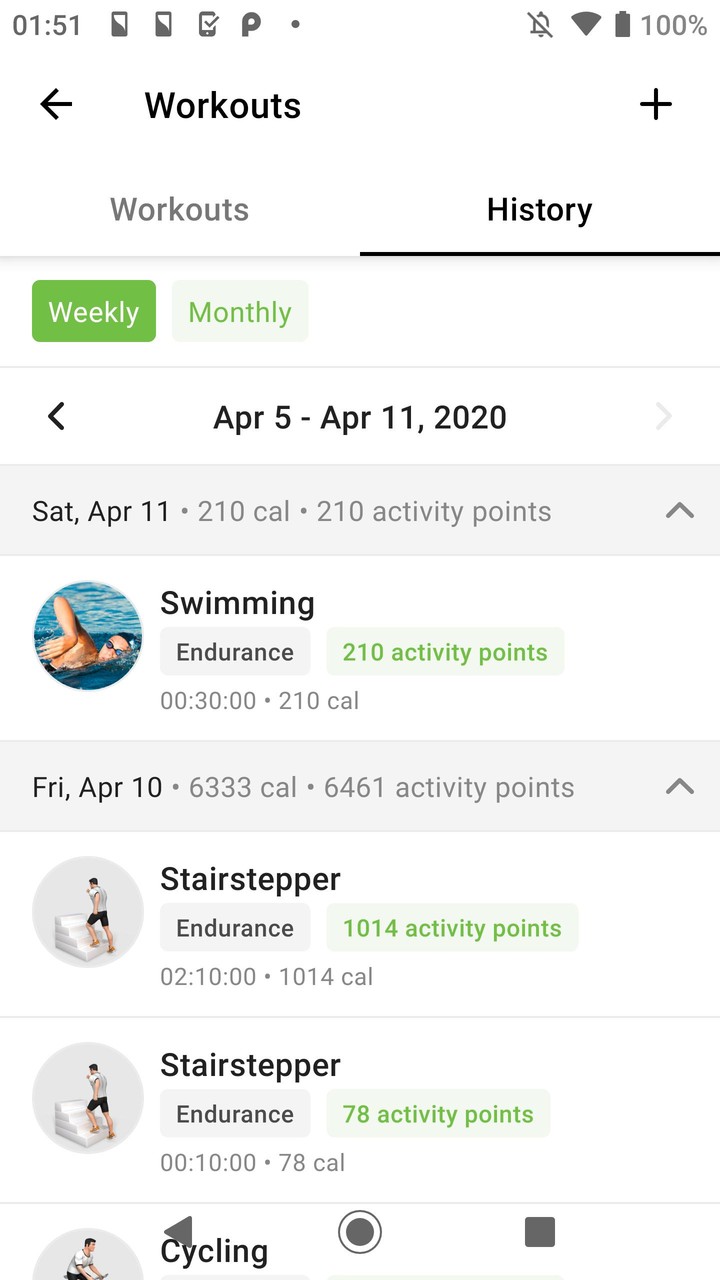Collapse the Sat, Apr 11 section
This screenshot has width=720, height=1280.
pyautogui.click(x=680, y=511)
